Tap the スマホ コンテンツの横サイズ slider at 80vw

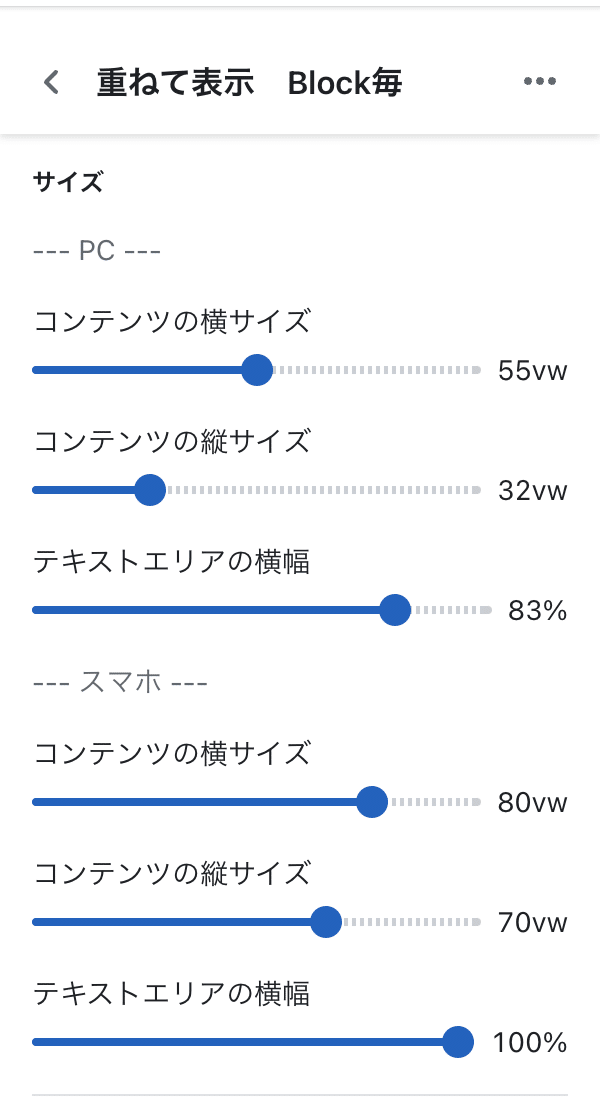(372, 802)
